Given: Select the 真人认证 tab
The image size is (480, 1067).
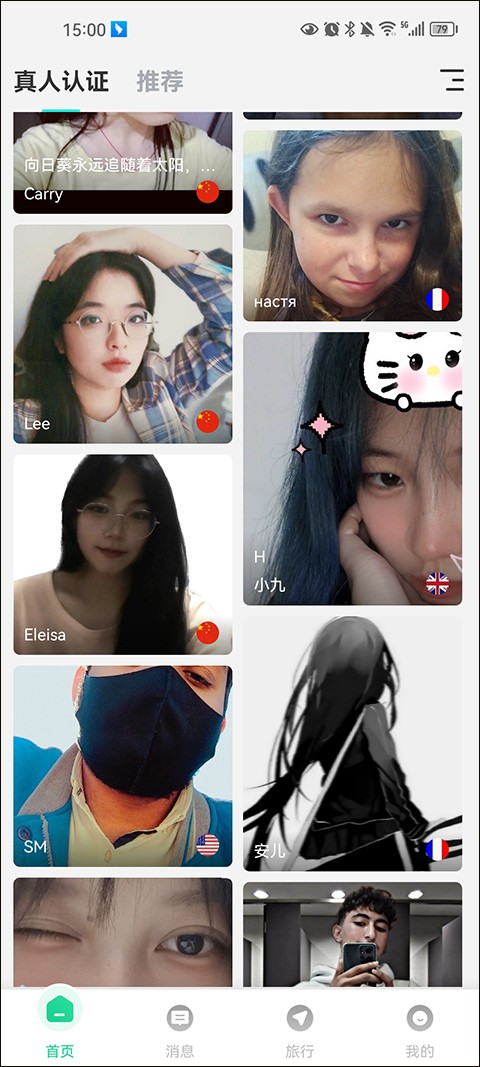Looking at the screenshot, I should click(x=61, y=82).
